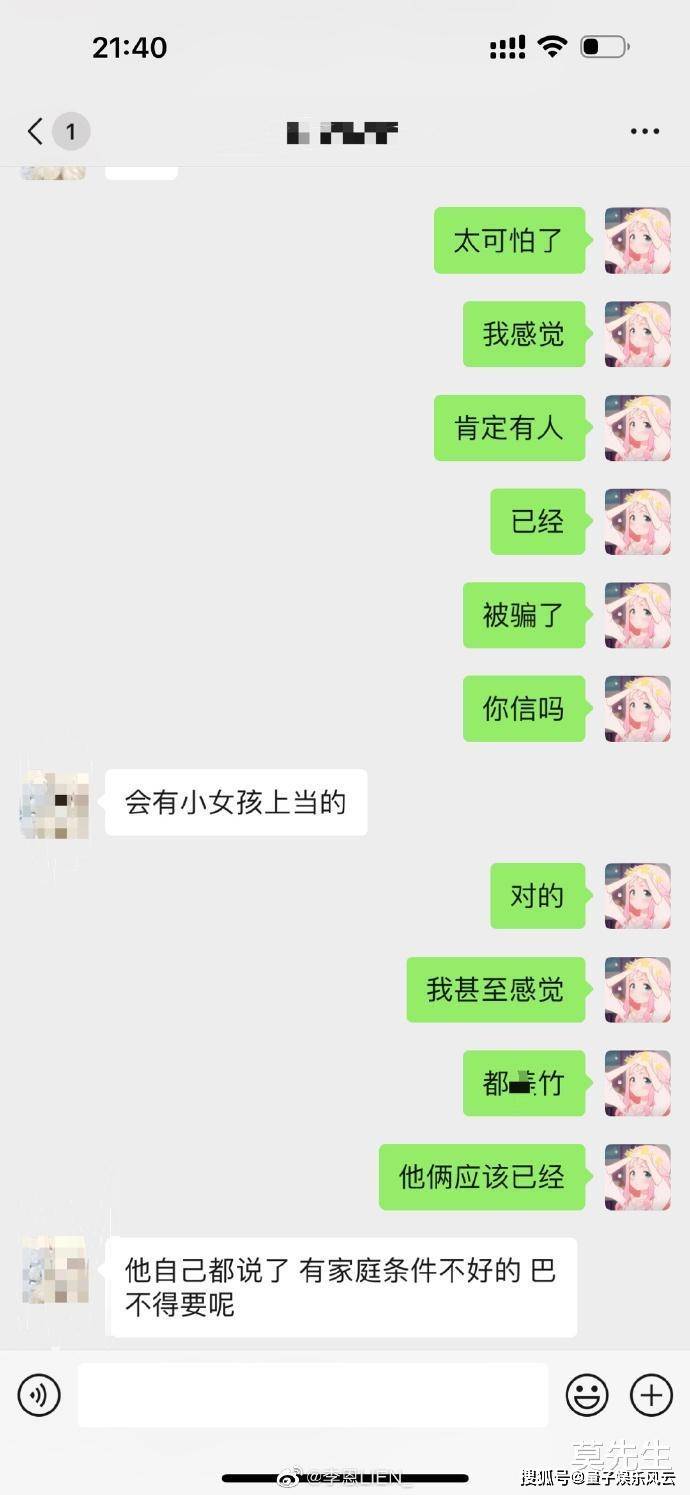Open the plus attachment menu
This screenshot has width=690, height=1495.
point(650,1394)
